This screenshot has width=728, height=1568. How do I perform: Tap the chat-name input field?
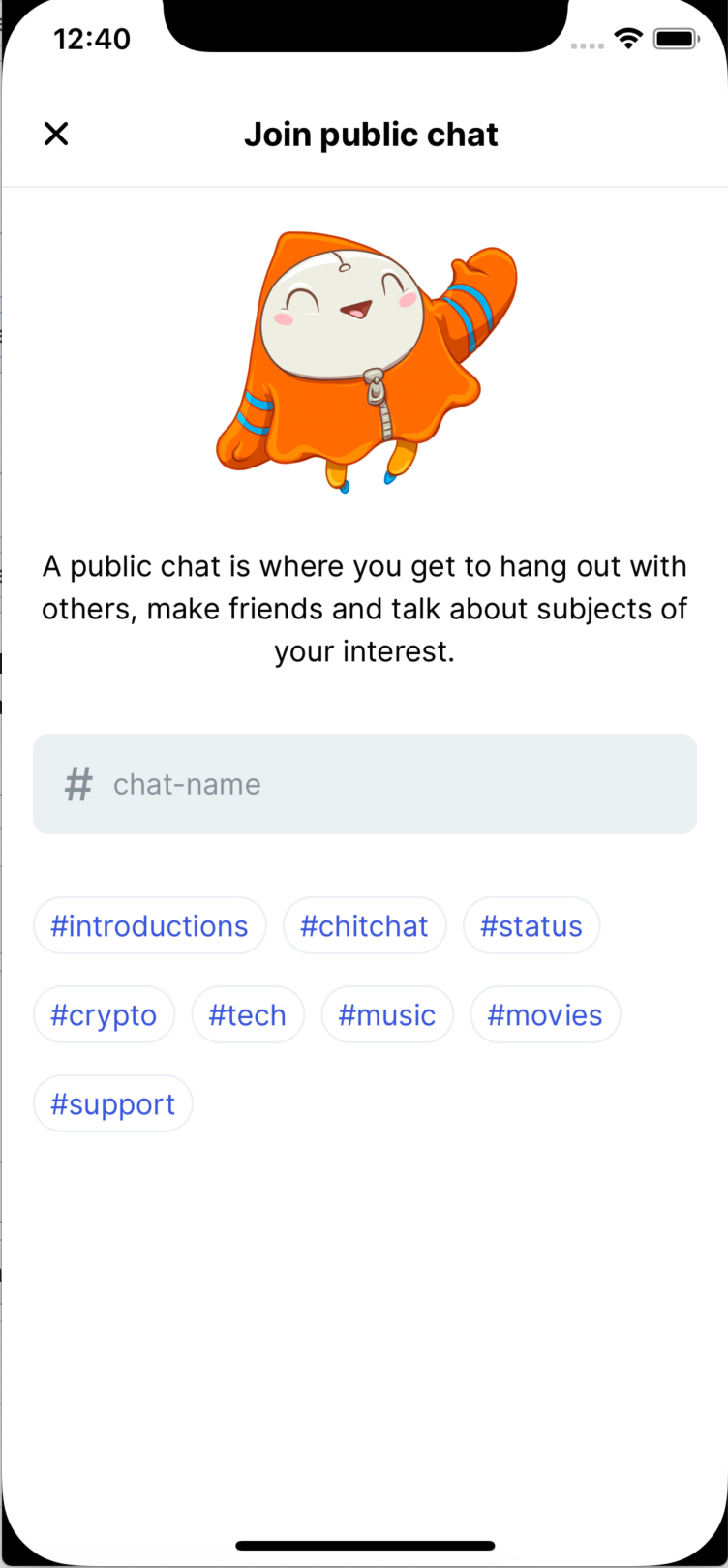click(x=365, y=784)
